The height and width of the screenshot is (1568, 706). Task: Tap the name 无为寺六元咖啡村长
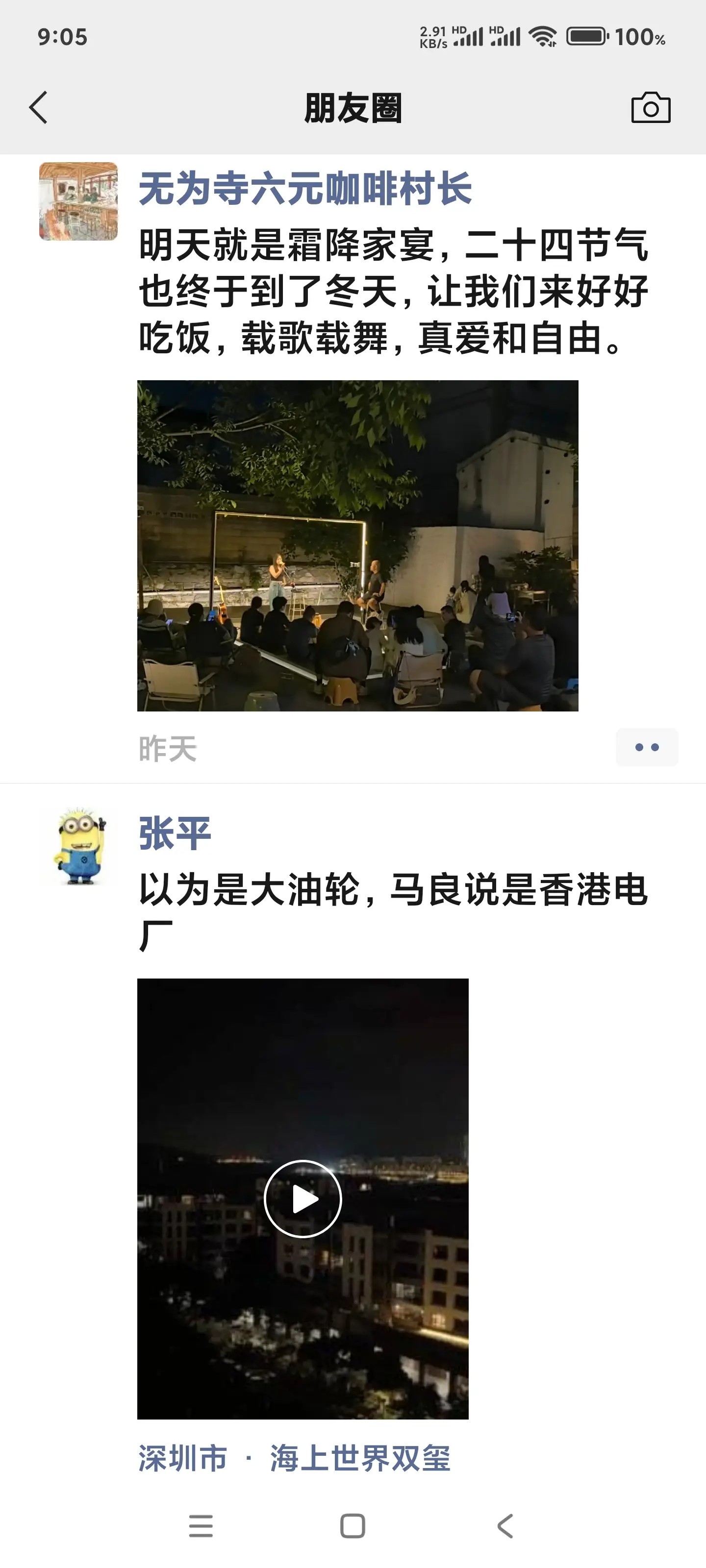[305, 189]
